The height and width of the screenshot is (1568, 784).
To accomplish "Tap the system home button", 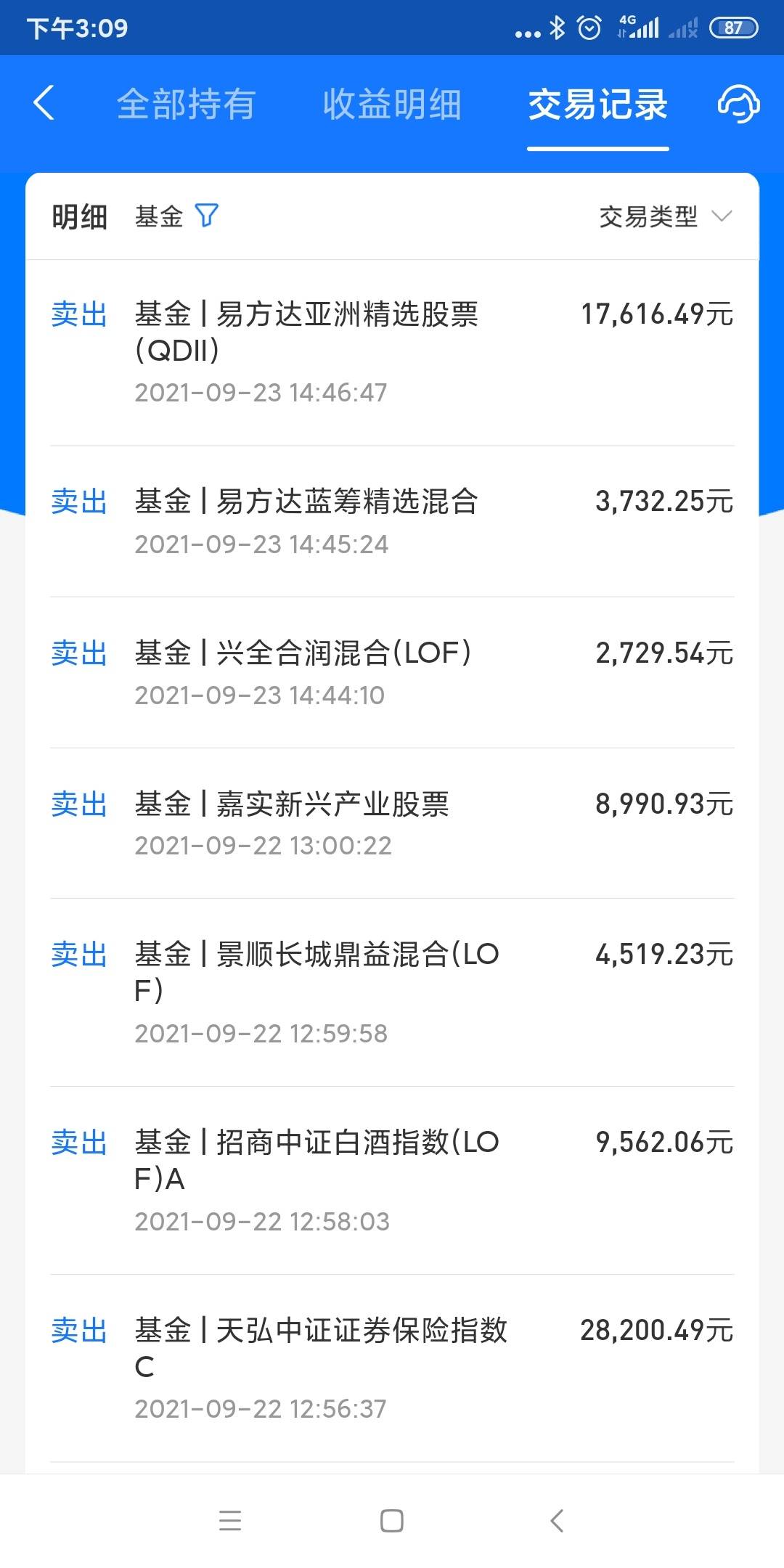I will (392, 1520).
